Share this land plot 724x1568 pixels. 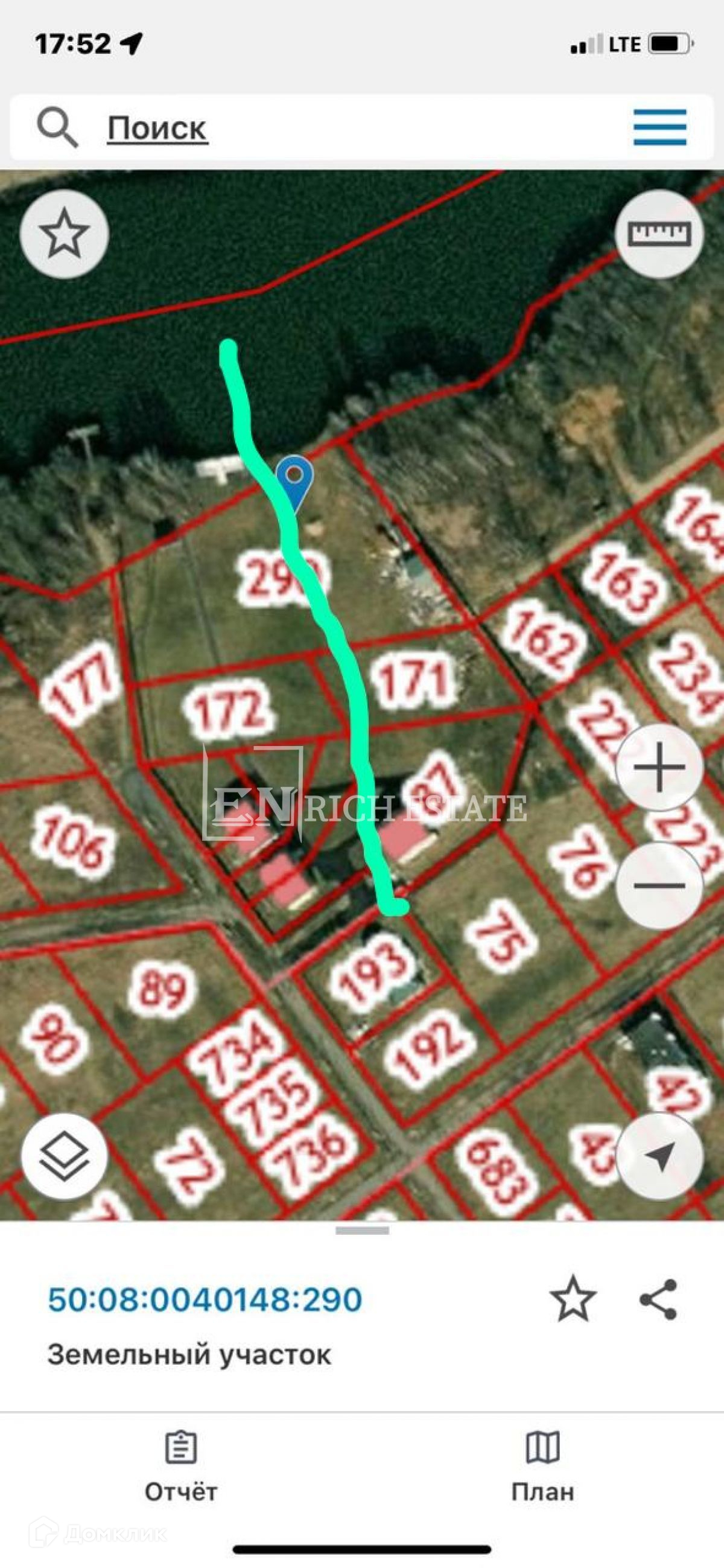[x=658, y=1299]
